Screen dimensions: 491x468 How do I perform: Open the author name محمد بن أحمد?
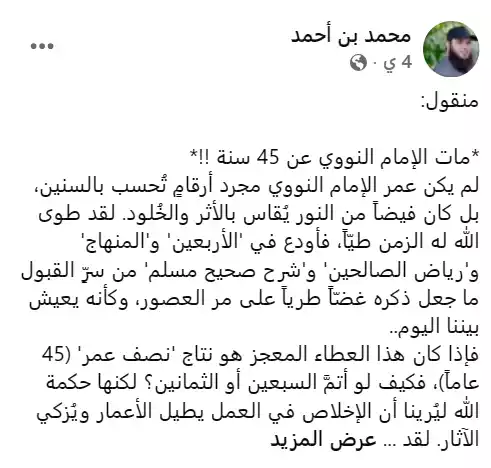[351, 36]
